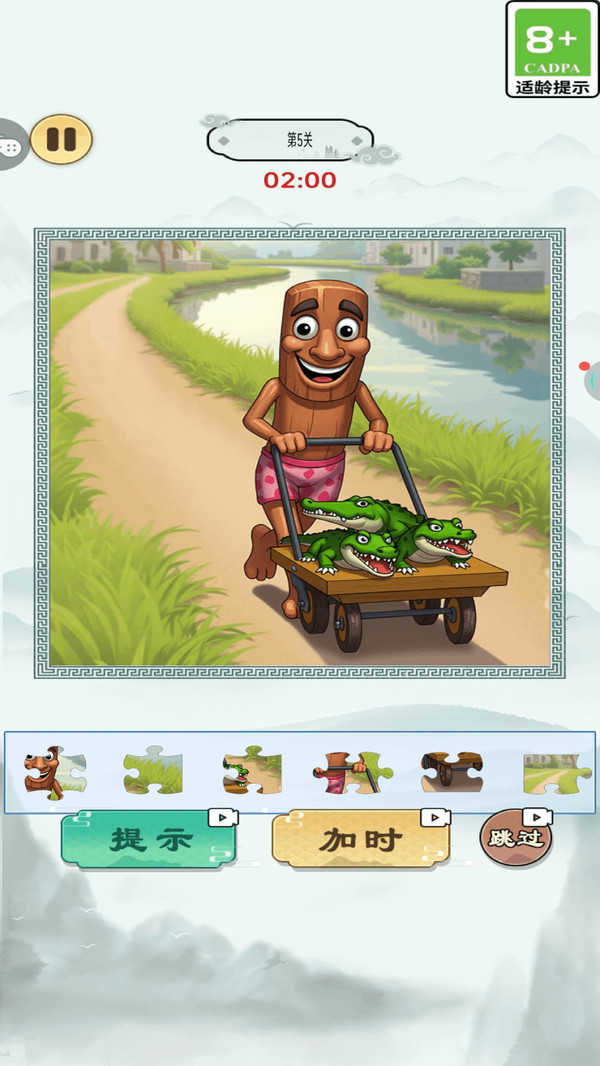Viewport: 600px width, 1066px height.
Task: Pause the puzzle game
Action: (61, 140)
